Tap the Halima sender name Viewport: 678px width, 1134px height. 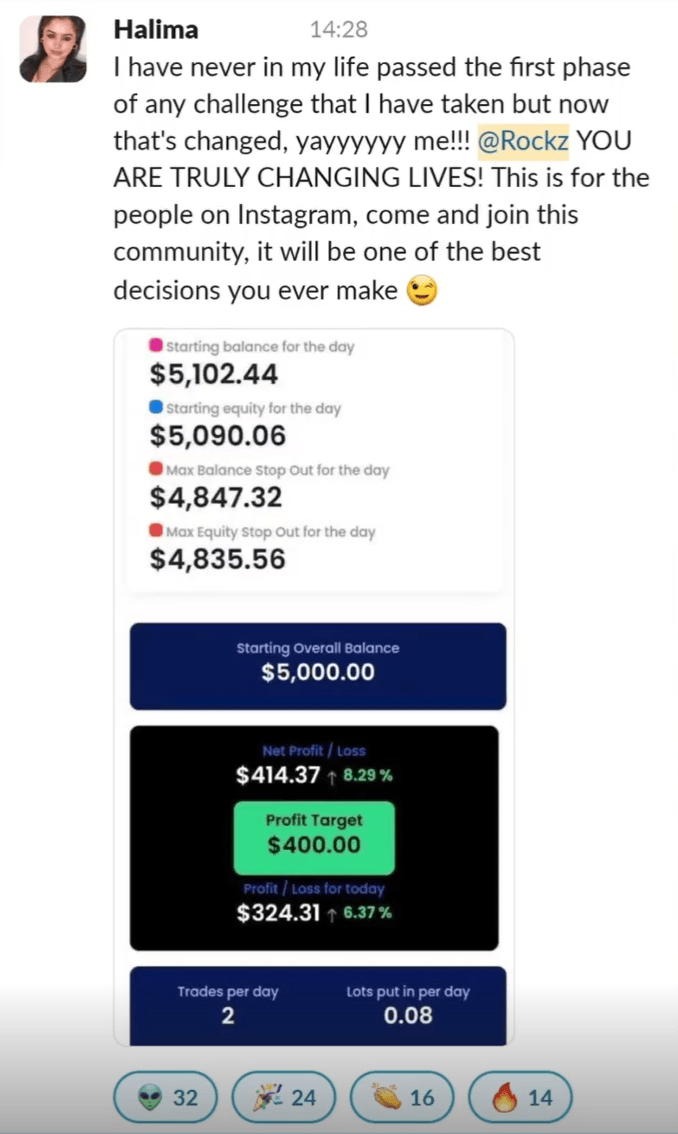click(x=155, y=30)
